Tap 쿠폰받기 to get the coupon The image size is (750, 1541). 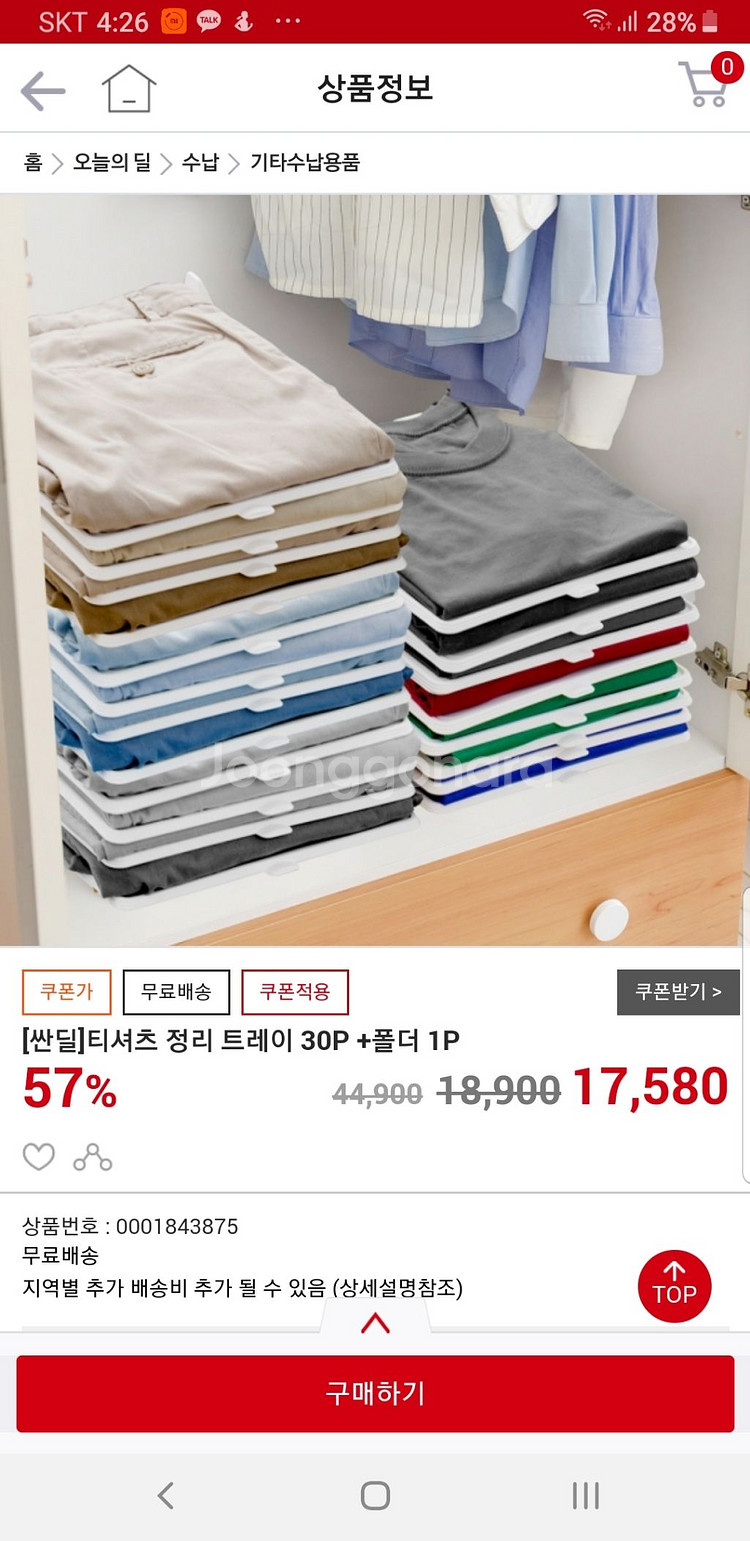[x=678, y=992]
